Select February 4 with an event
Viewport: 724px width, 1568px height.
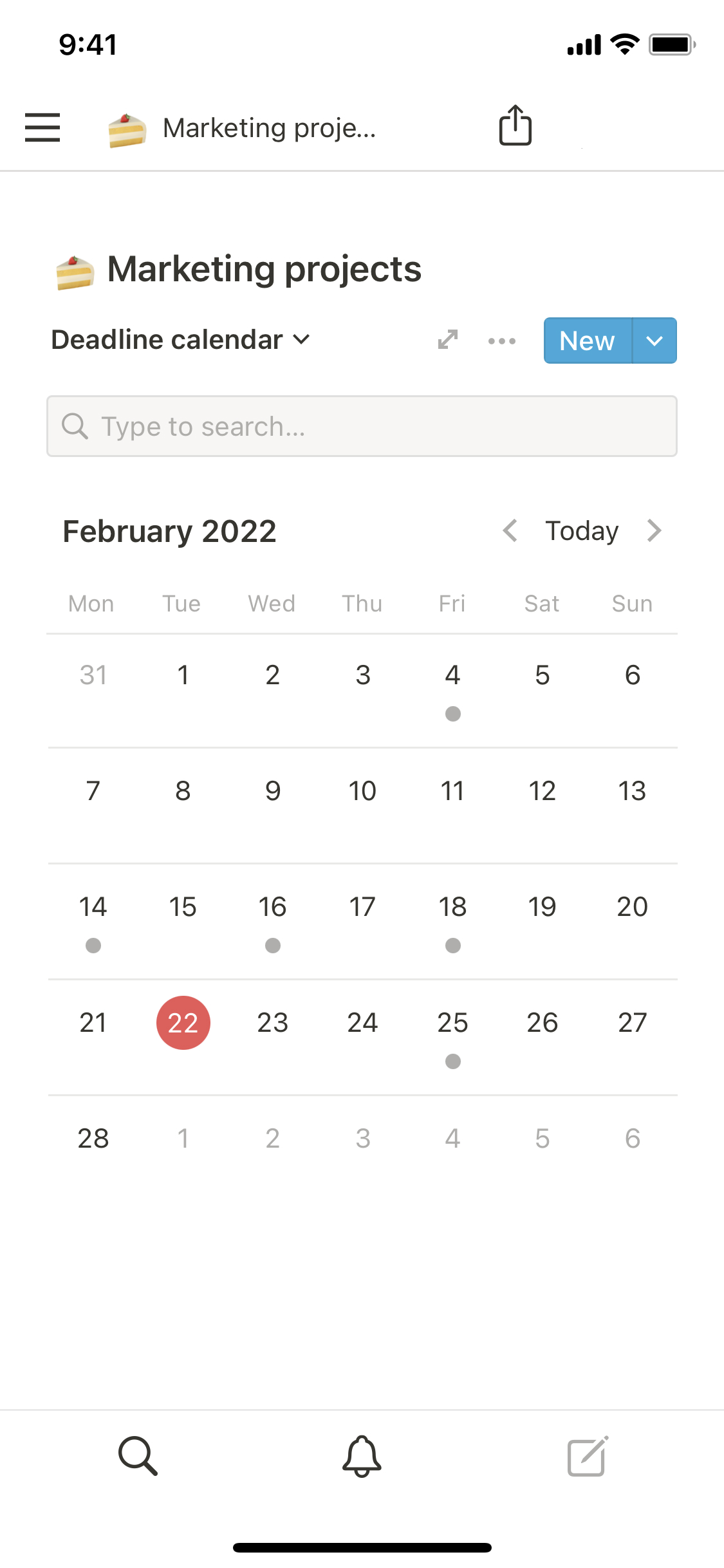click(452, 689)
